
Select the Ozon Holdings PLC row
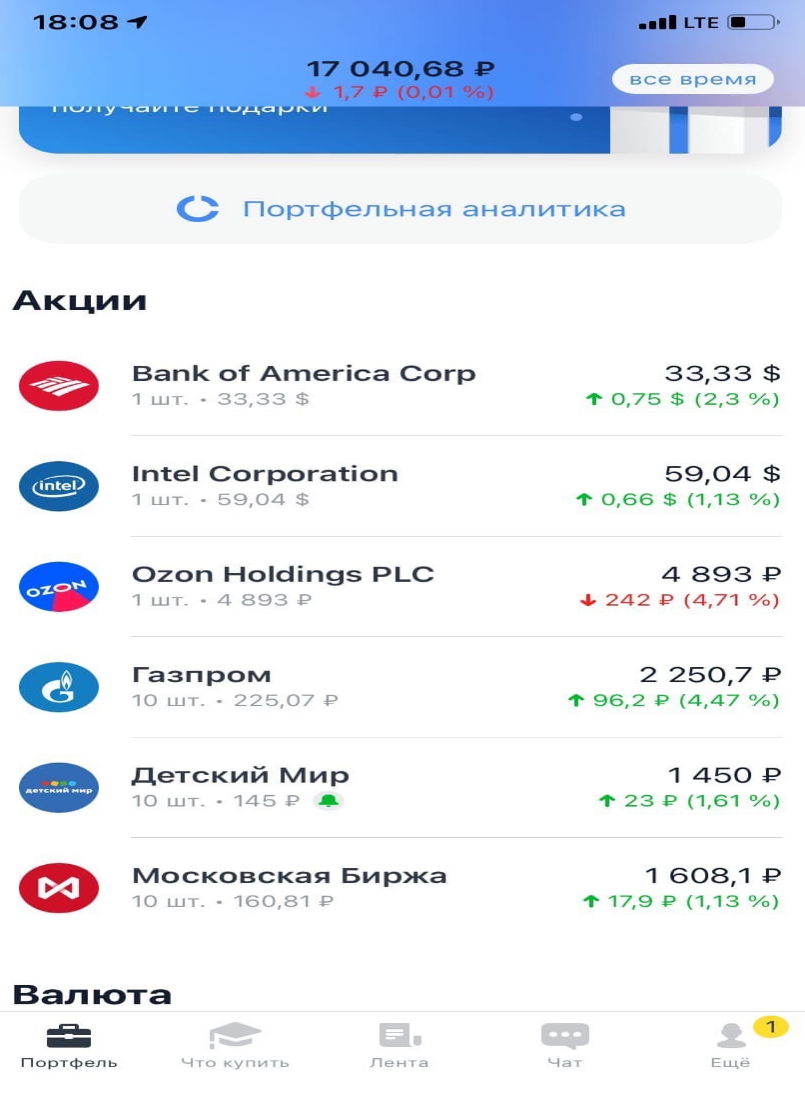point(400,587)
